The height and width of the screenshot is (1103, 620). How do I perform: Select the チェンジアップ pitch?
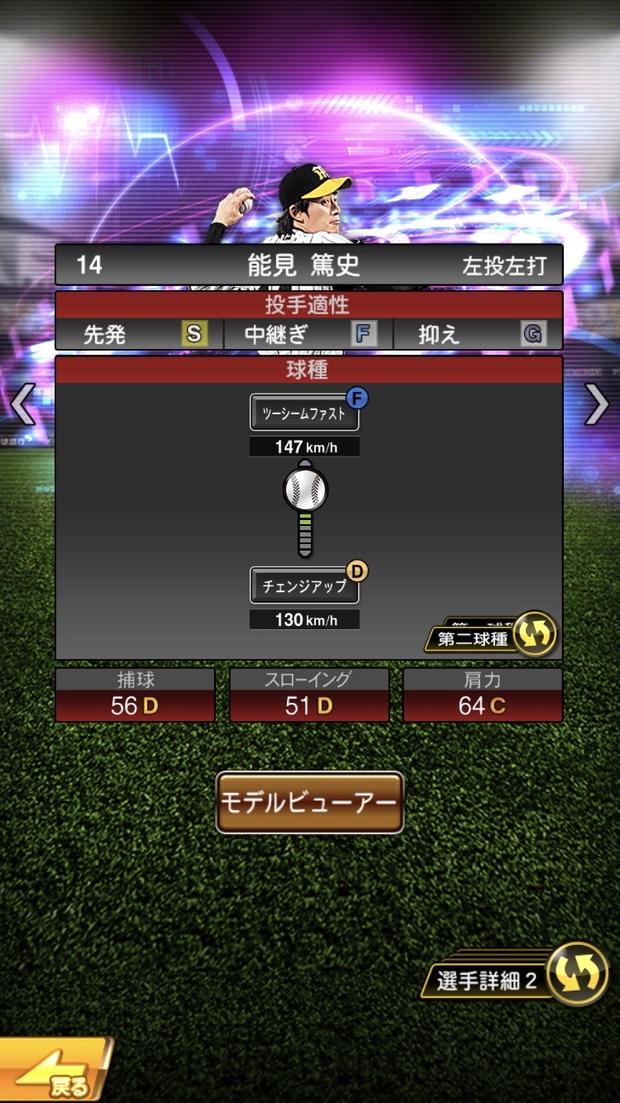(x=304, y=585)
